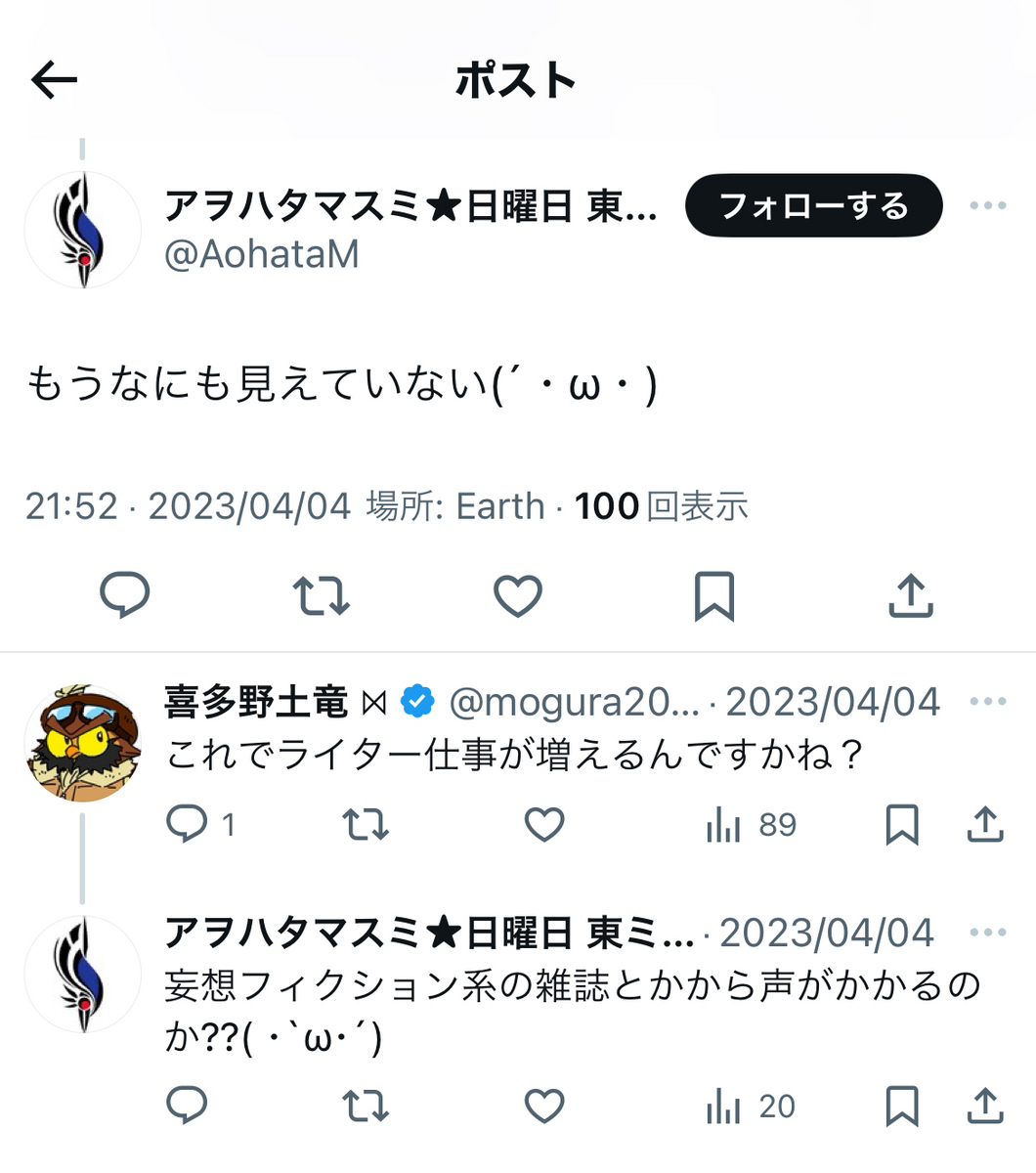Open 喜多野土竜's owl profile picture
This screenshot has width=1036, height=1173.
click(82, 743)
